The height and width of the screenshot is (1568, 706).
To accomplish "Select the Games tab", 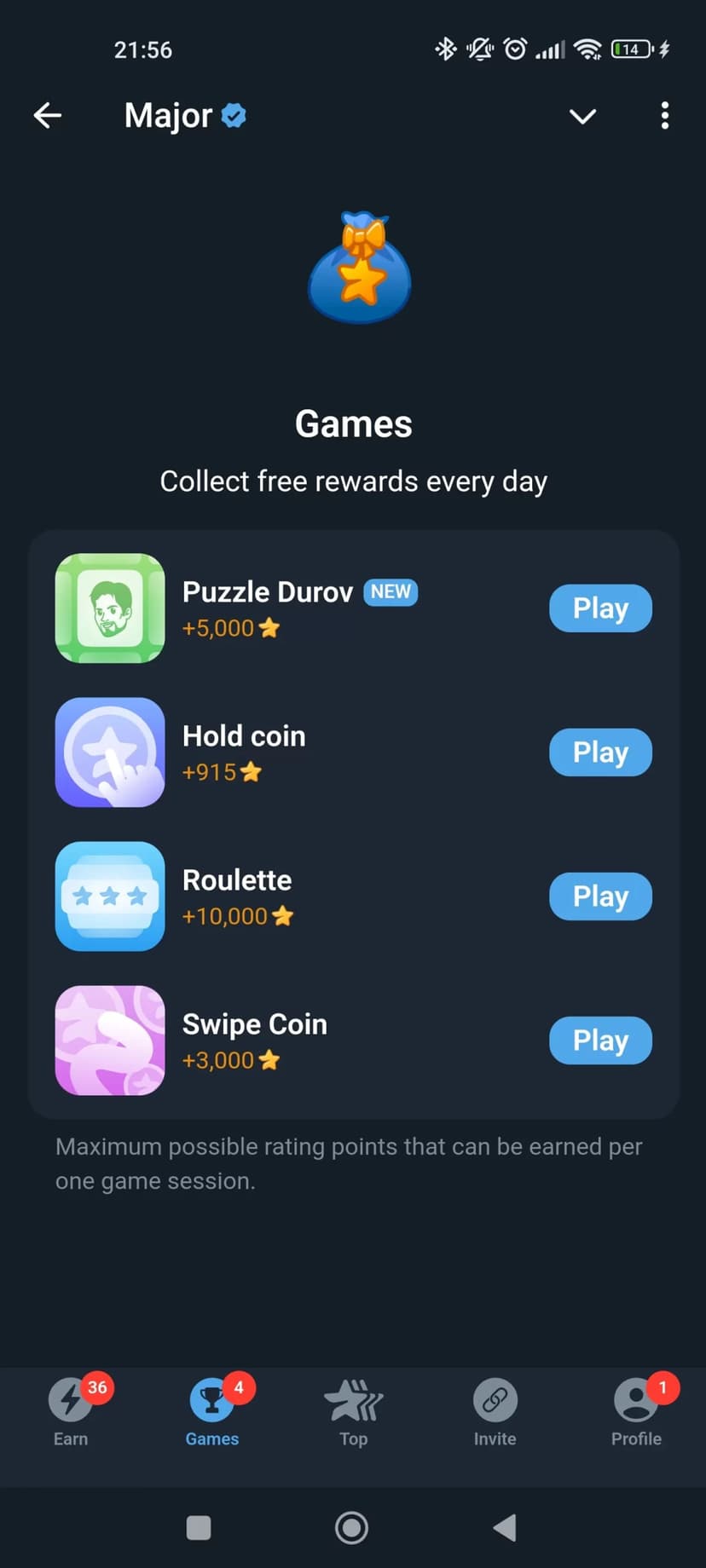I will 212,1414.
